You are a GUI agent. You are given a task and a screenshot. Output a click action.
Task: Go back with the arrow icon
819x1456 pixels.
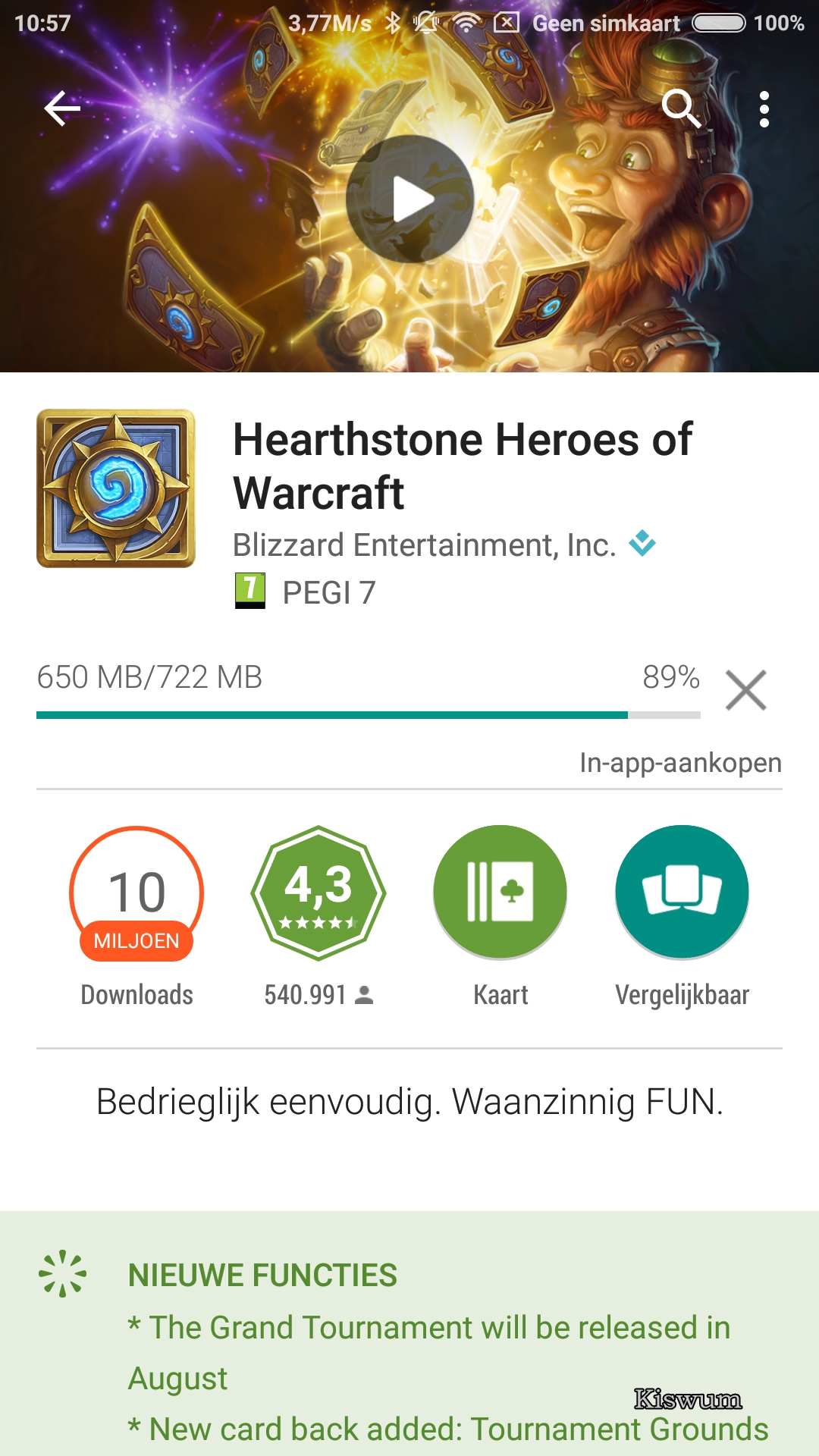tap(62, 108)
